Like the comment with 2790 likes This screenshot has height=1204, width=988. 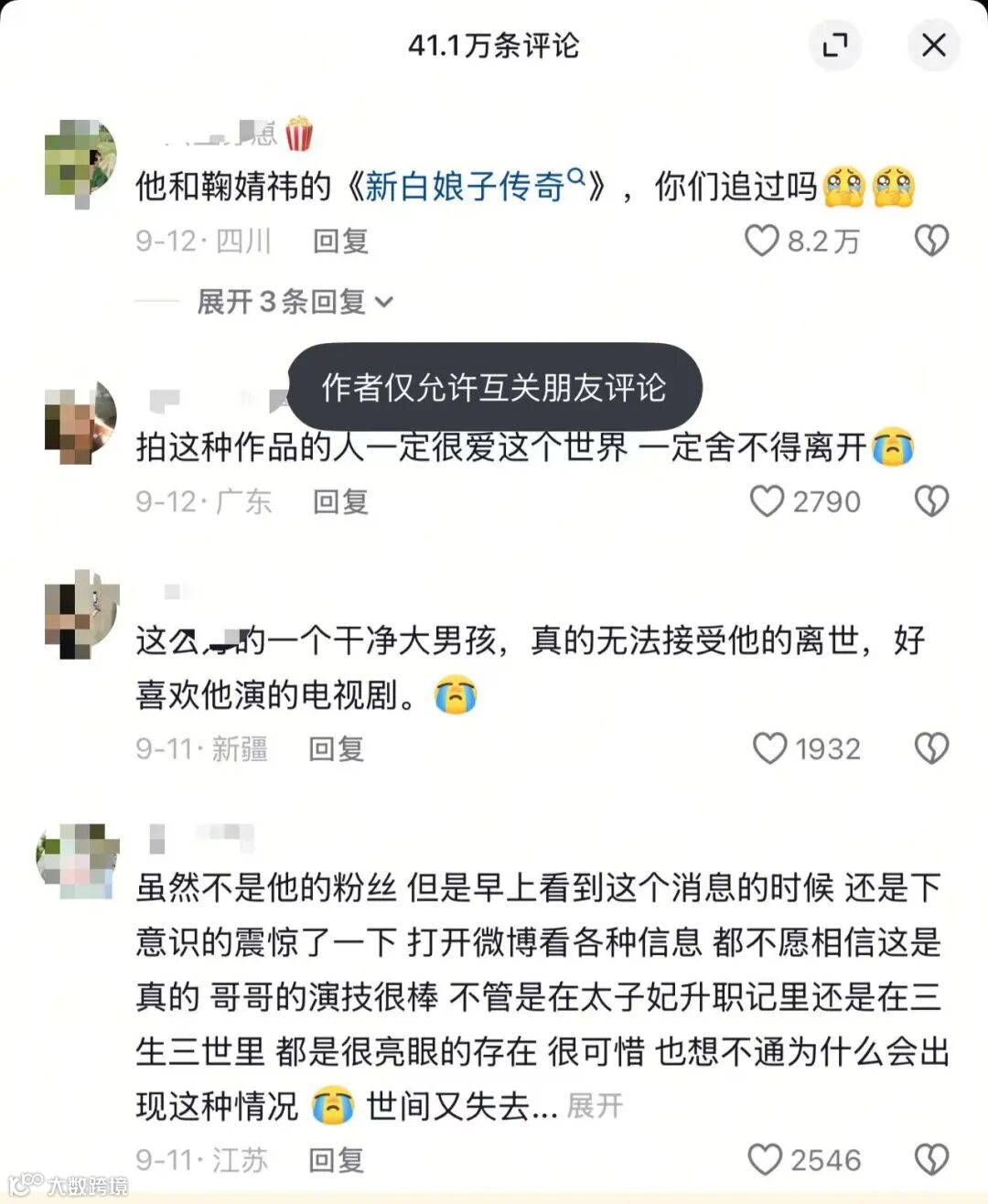coord(768,501)
